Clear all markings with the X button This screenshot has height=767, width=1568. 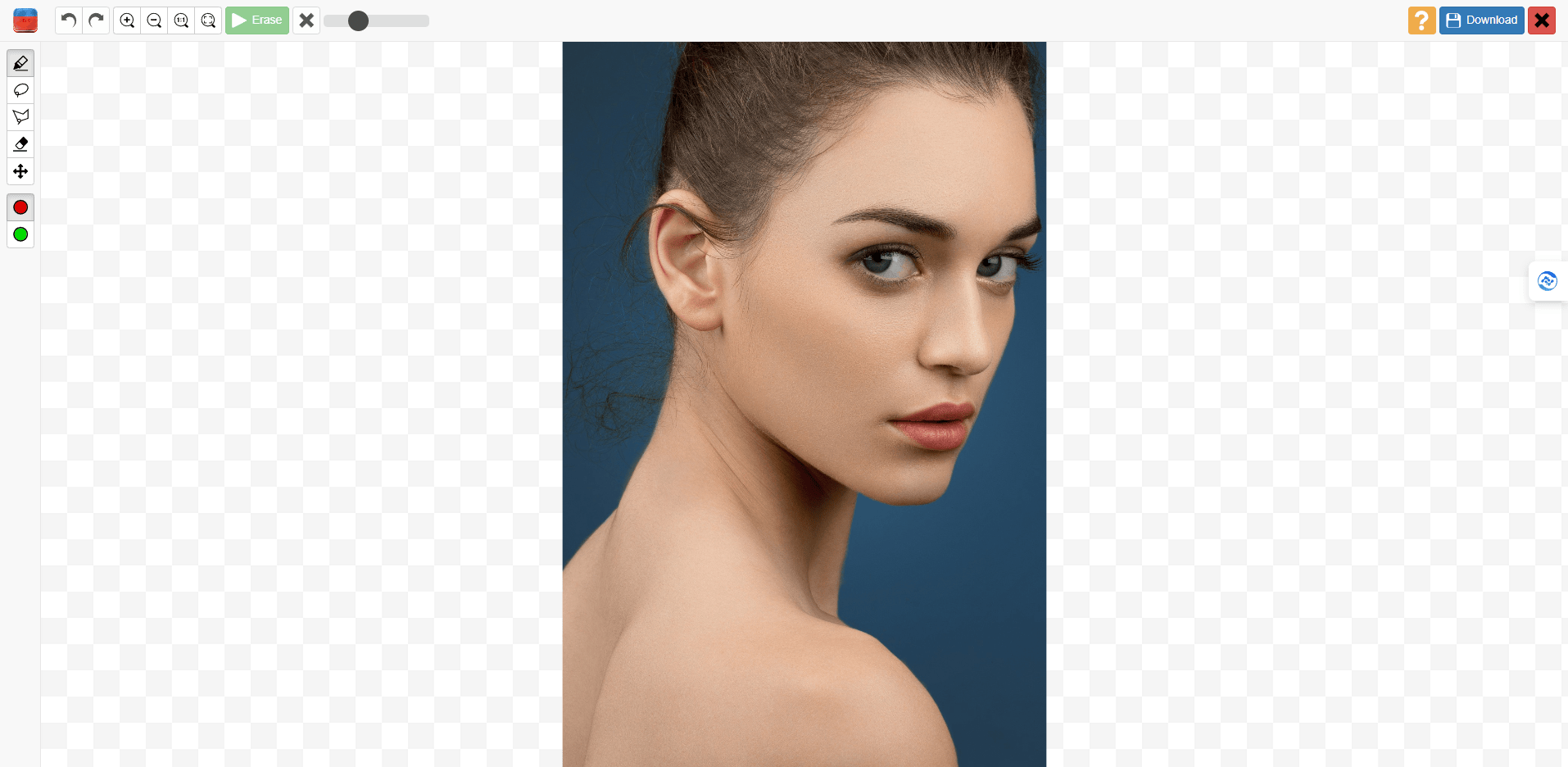coord(306,20)
